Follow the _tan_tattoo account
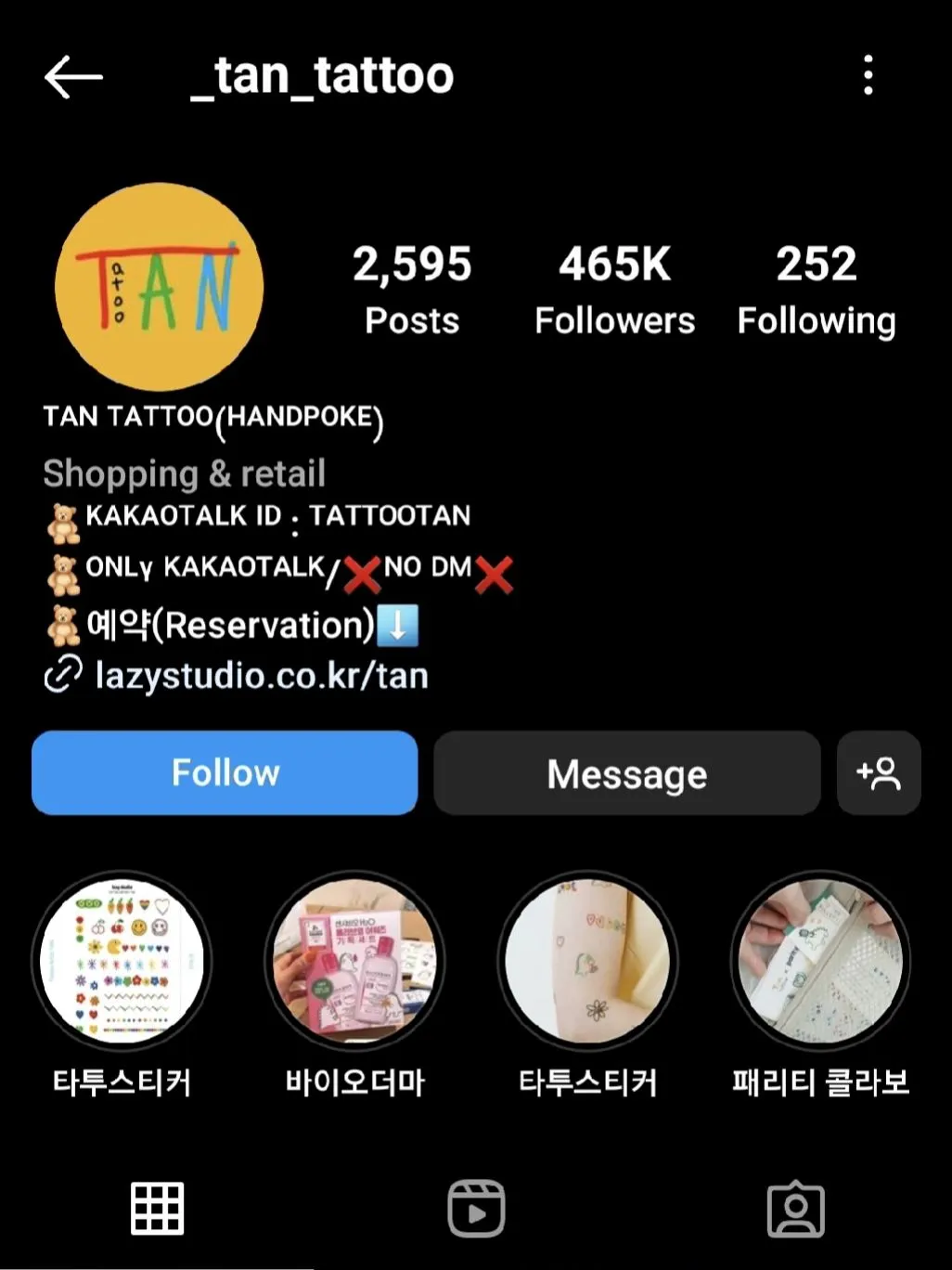952x1270 pixels. (x=224, y=772)
